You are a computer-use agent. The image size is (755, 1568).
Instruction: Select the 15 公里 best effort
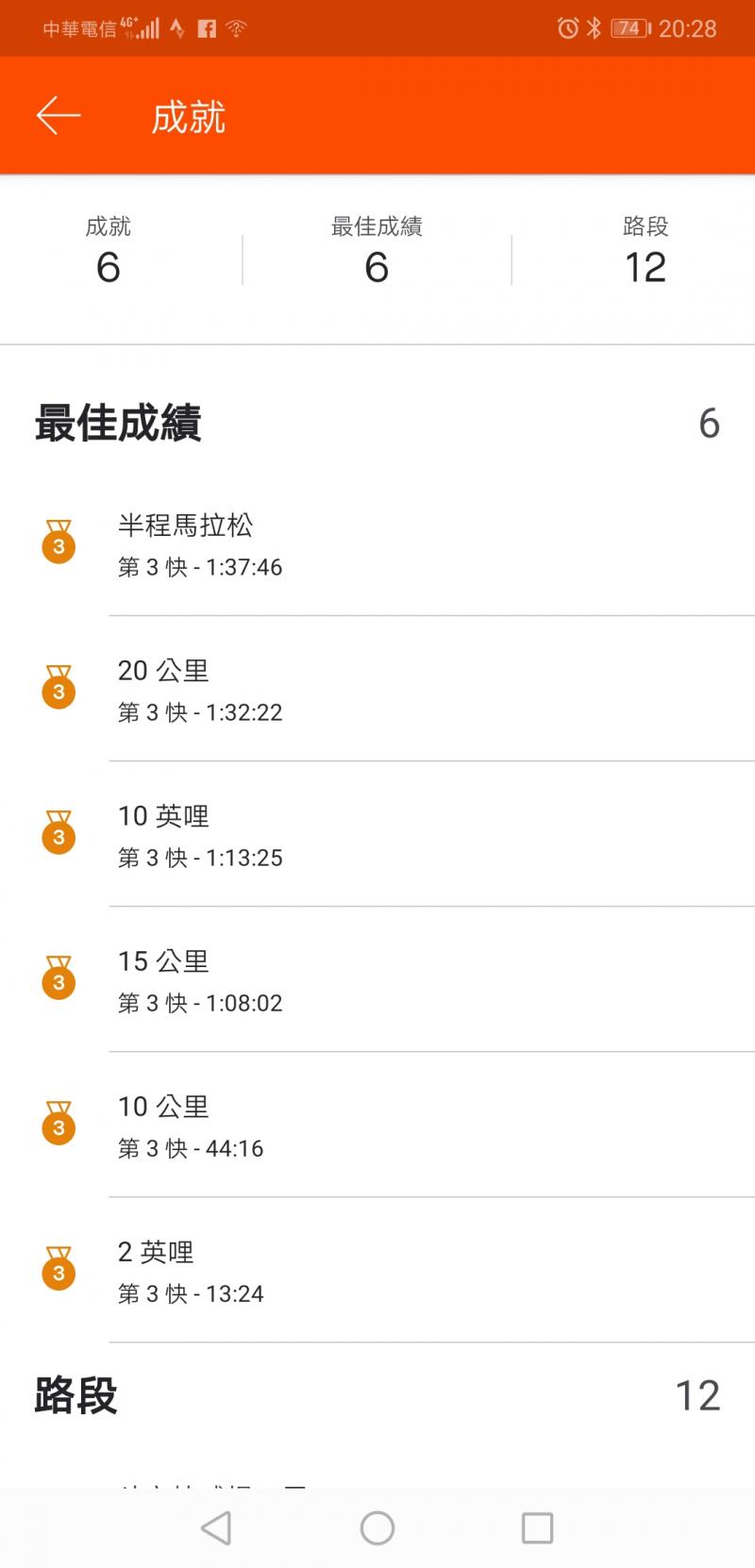(x=377, y=980)
